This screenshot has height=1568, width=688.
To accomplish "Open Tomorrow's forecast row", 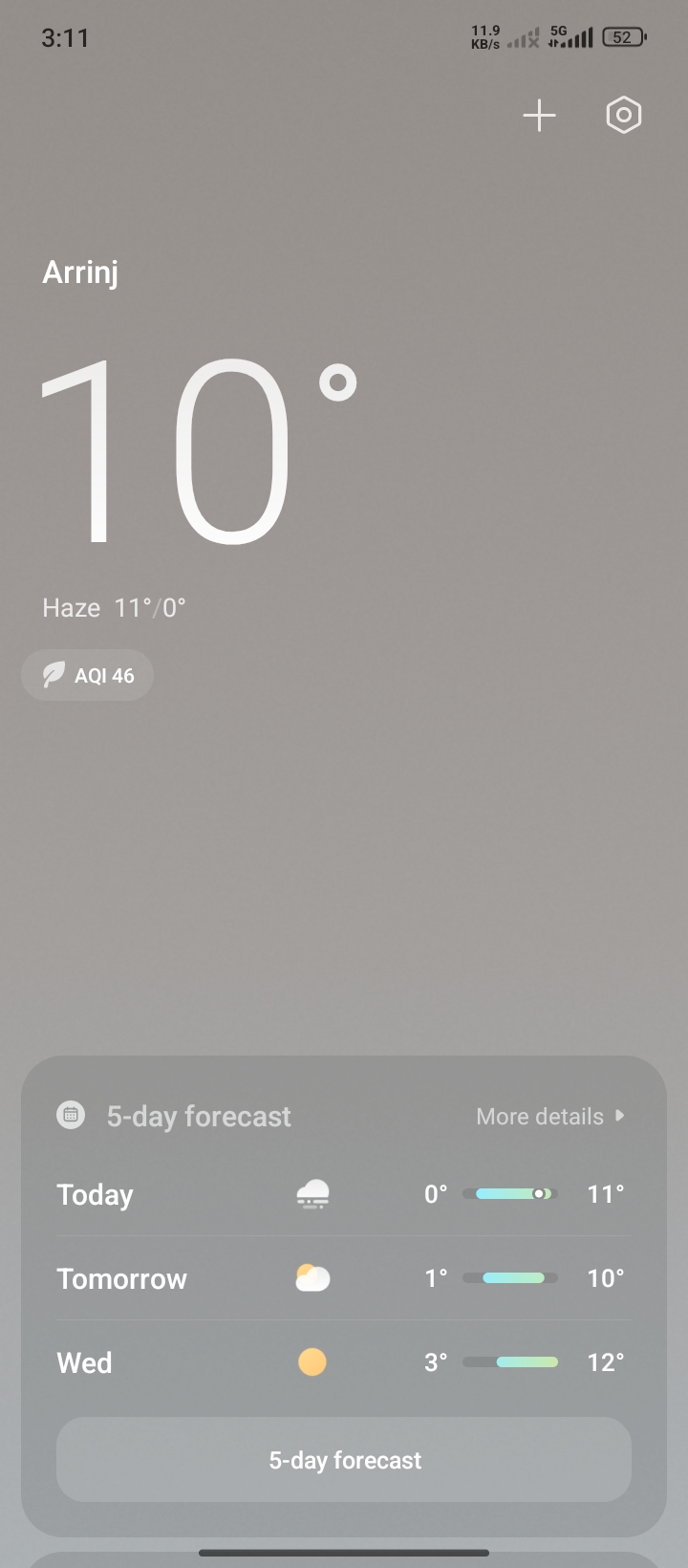I will click(344, 1278).
